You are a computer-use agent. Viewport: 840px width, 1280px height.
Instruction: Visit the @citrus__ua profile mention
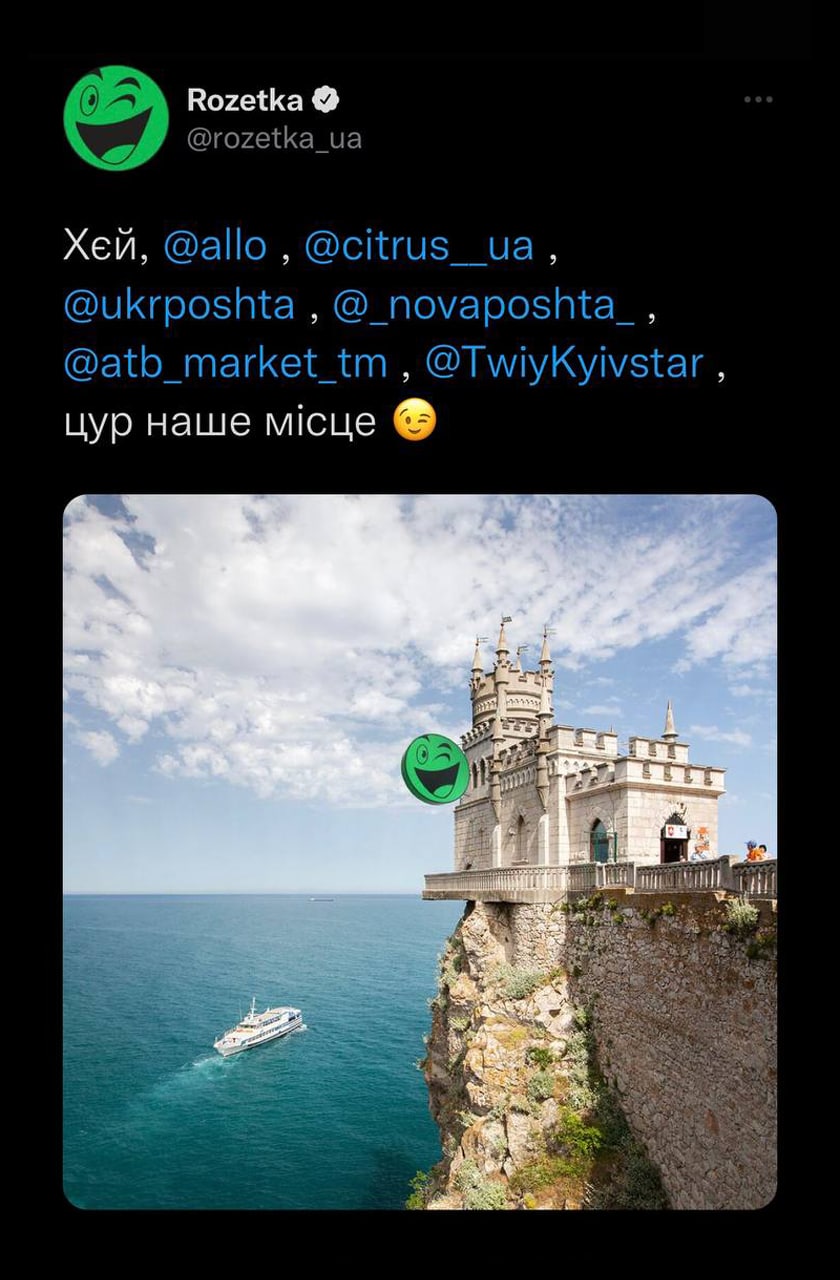[x=419, y=246]
